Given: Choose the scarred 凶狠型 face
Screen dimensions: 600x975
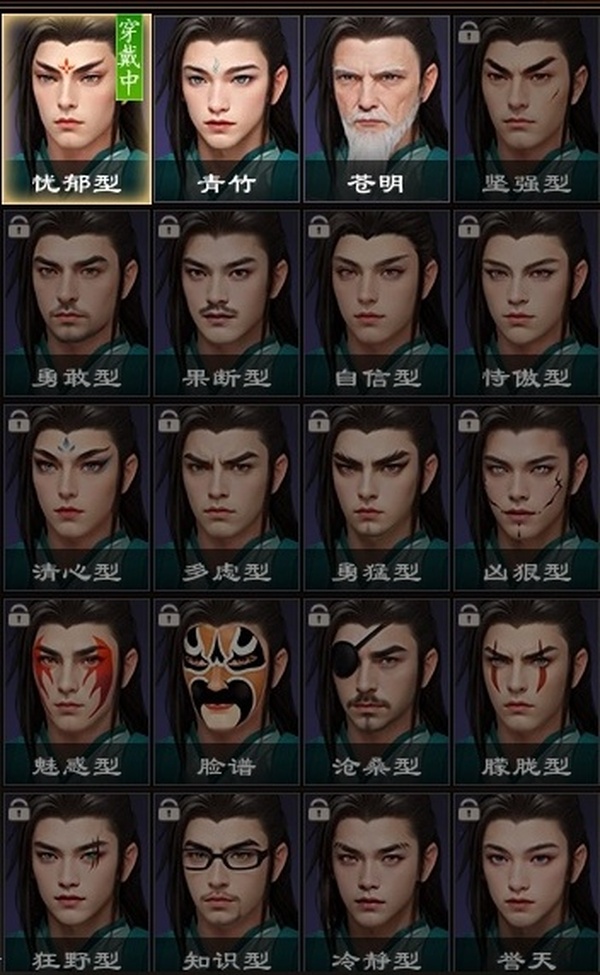Looking at the screenshot, I should tap(526, 496).
